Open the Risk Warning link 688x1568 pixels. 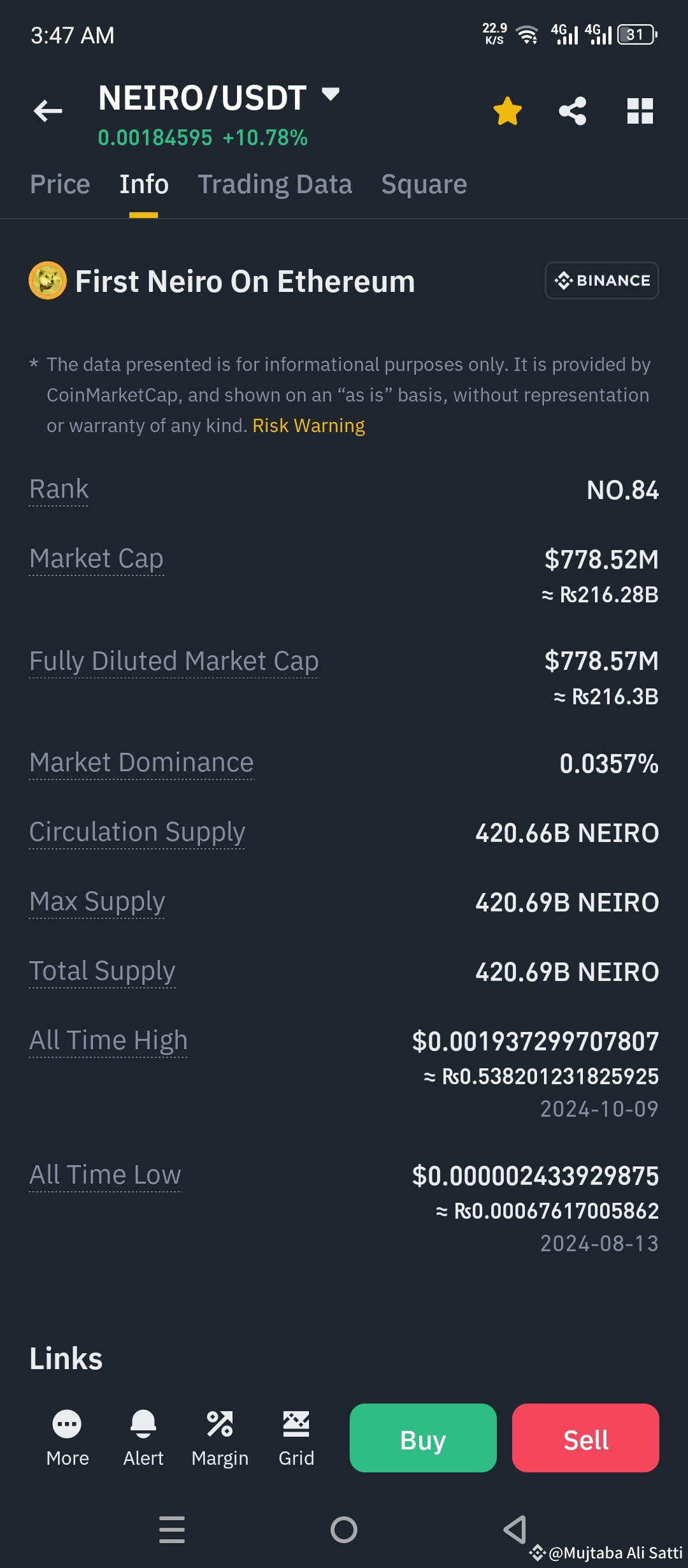[308, 425]
